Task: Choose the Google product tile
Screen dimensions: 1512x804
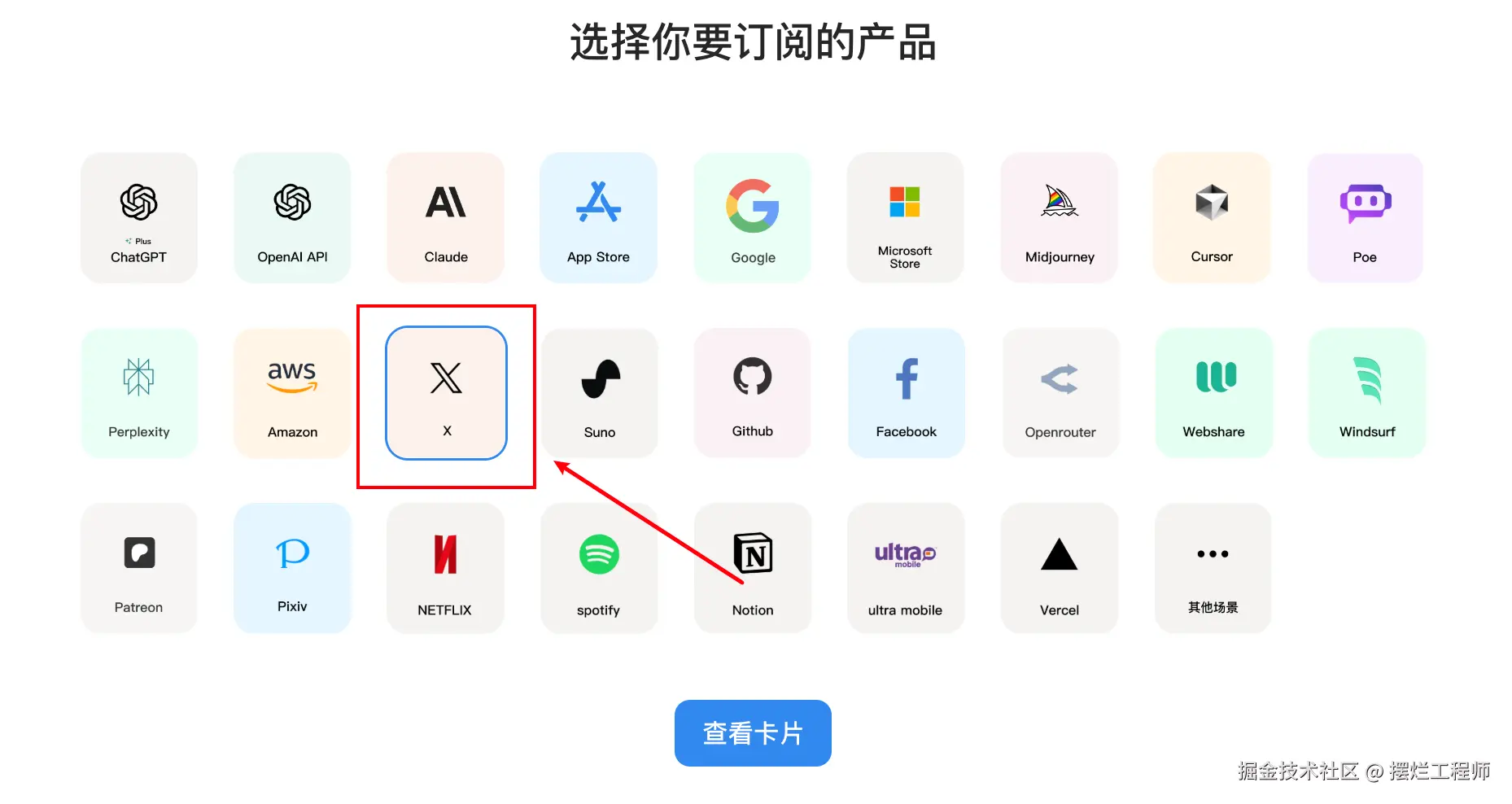Action: 753,218
